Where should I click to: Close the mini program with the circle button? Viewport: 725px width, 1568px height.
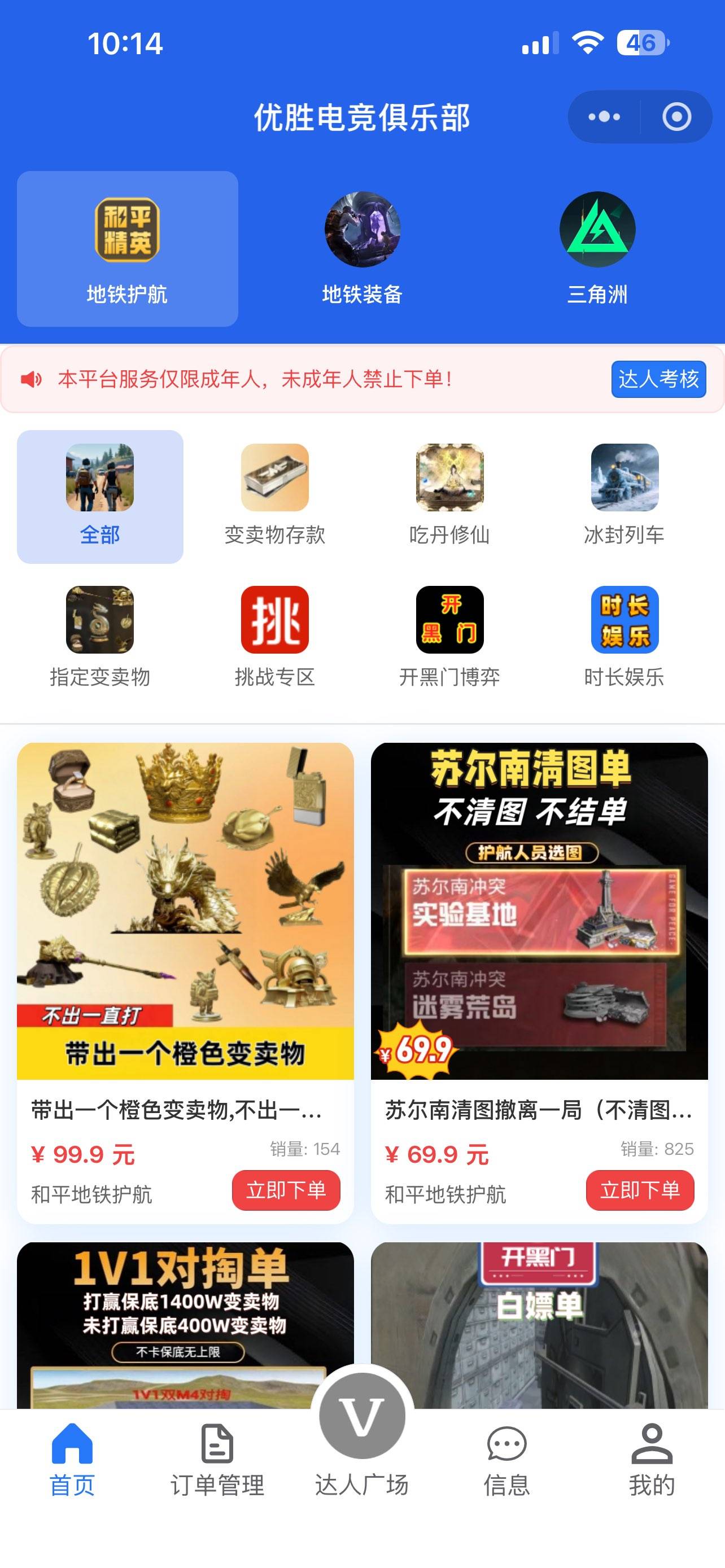pyautogui.click(x=676, y=117)
